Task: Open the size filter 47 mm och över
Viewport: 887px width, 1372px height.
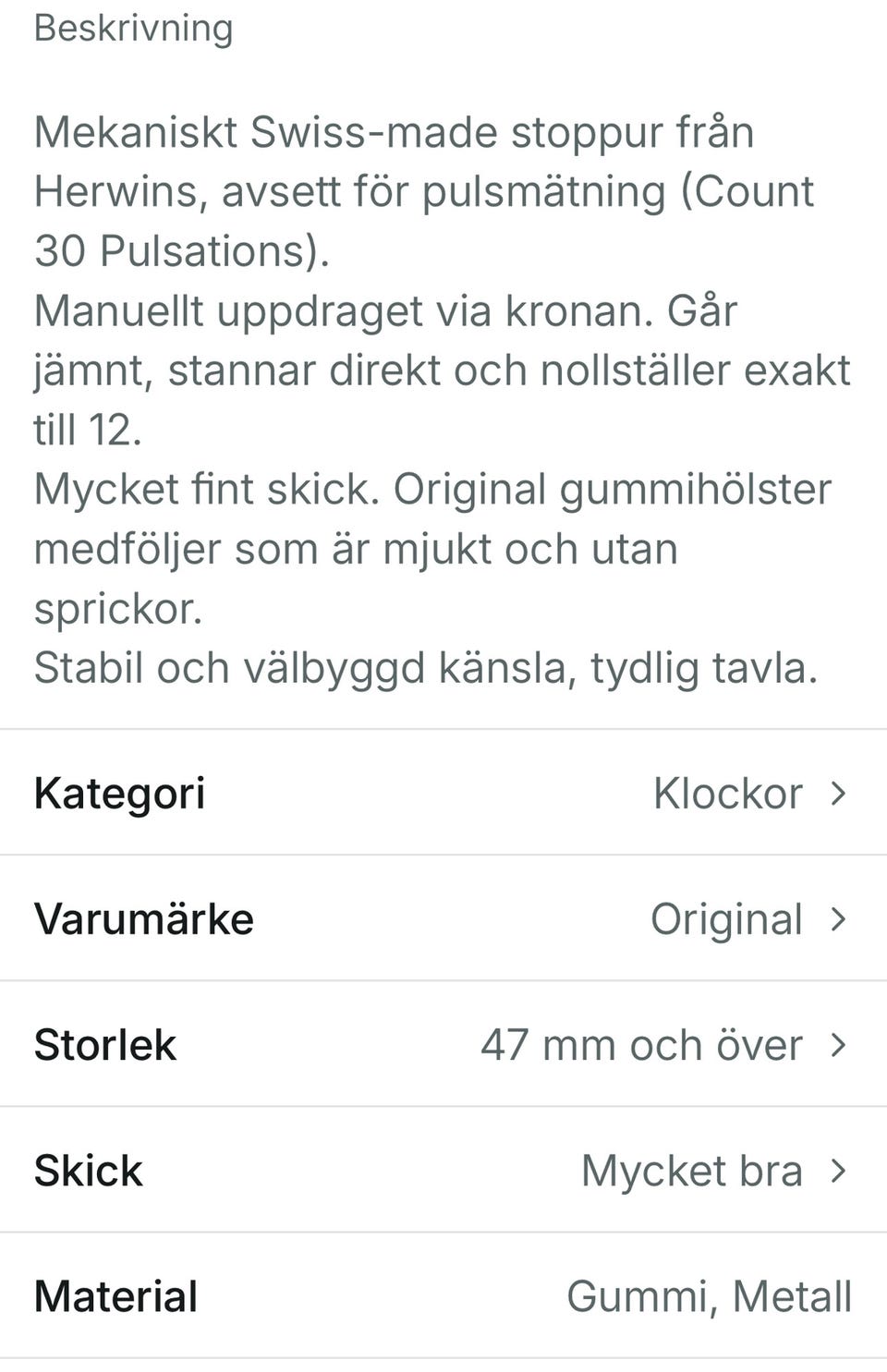Action: click(x=641, y=1045)
